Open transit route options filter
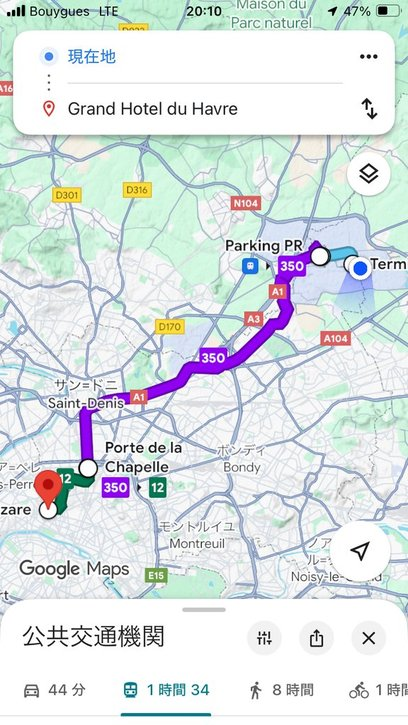Image resolution: width=408 pixels, height=725 pixels. tap(264, 639)
